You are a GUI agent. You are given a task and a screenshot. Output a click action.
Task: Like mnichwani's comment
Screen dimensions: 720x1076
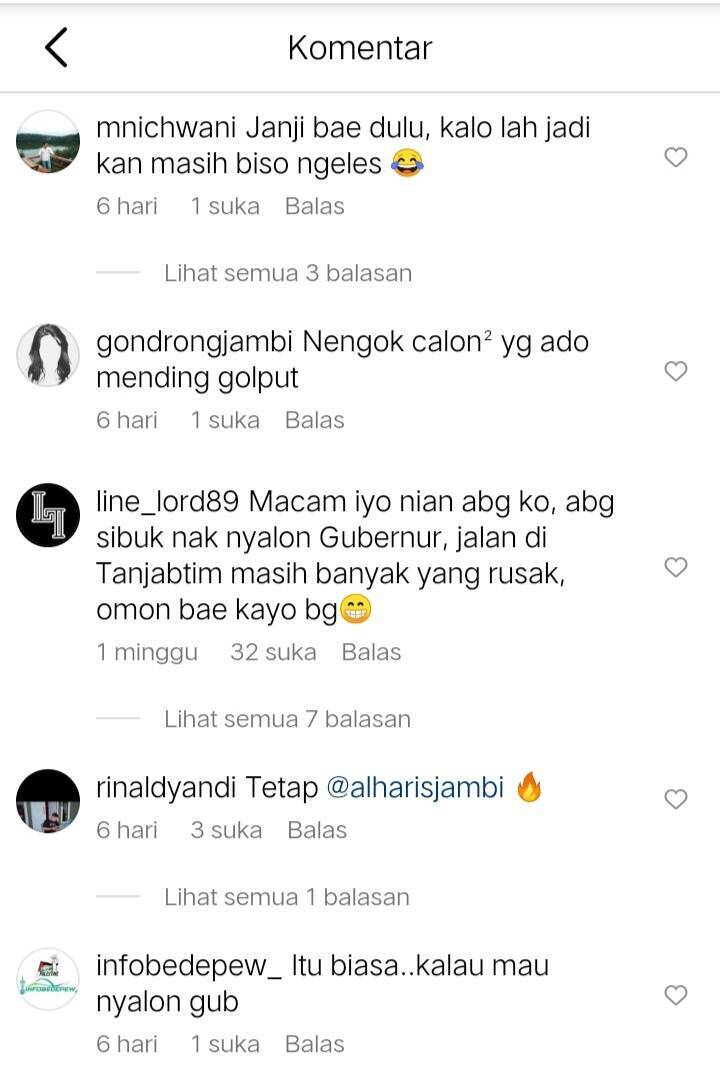point(675,157)
